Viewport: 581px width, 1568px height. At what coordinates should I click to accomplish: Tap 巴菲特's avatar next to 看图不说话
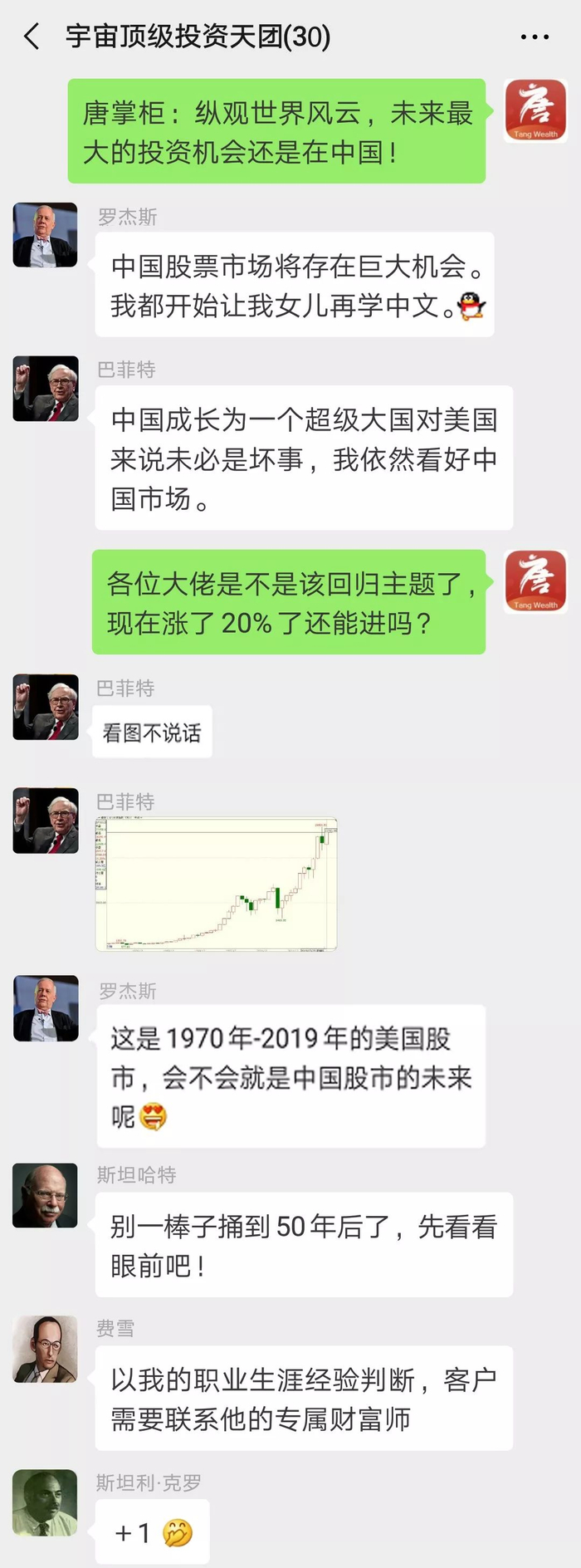(x=46, y=707)
